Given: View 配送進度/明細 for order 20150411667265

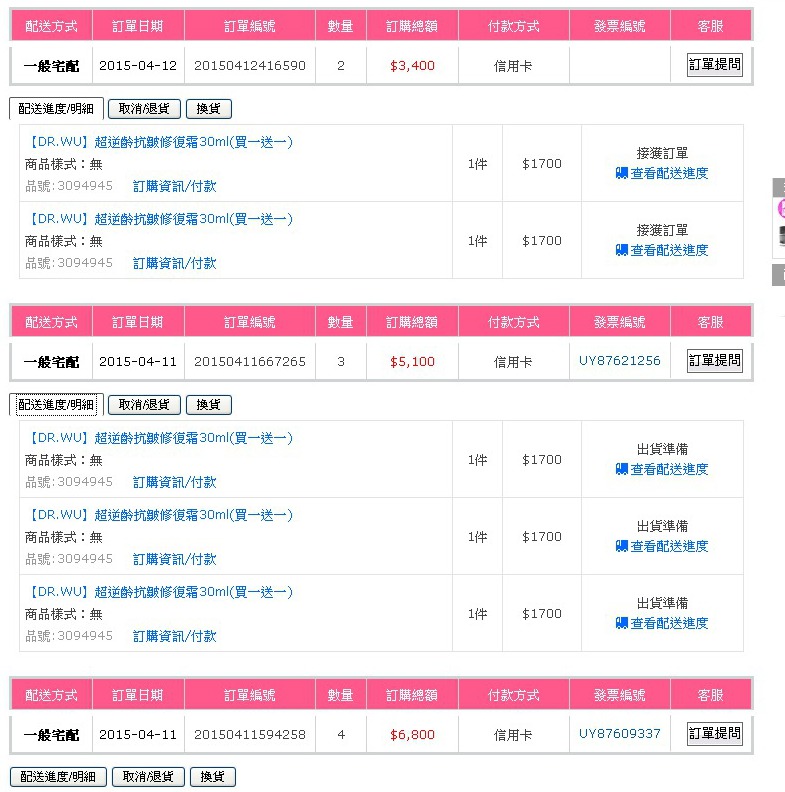Looking at the screenshot, I should pos(56,404).
